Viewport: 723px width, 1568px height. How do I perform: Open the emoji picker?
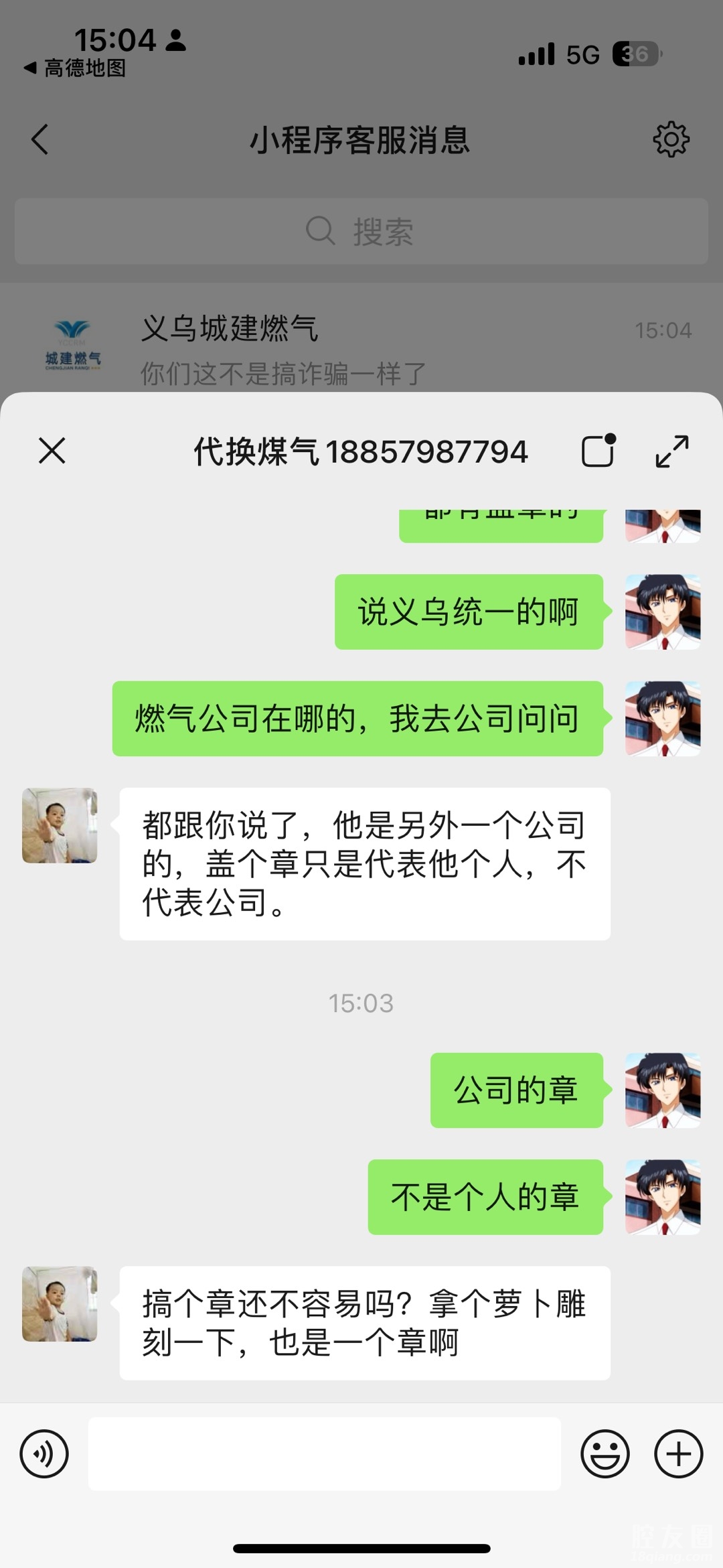pyautogui.click(x=605, y=1453)
